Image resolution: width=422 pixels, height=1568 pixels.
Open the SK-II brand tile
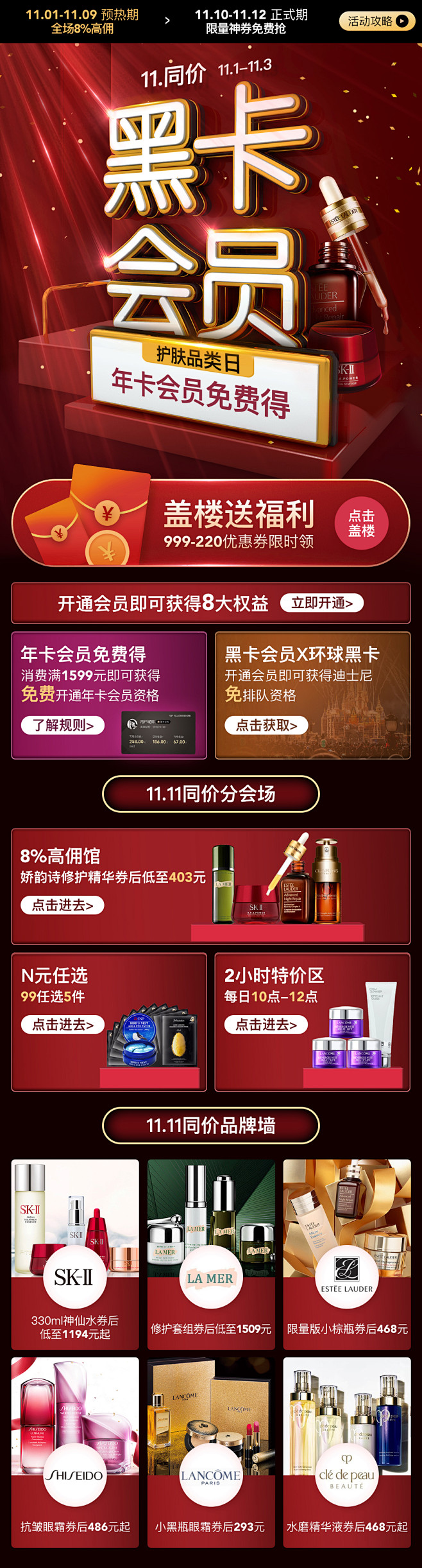(75, 1254)
